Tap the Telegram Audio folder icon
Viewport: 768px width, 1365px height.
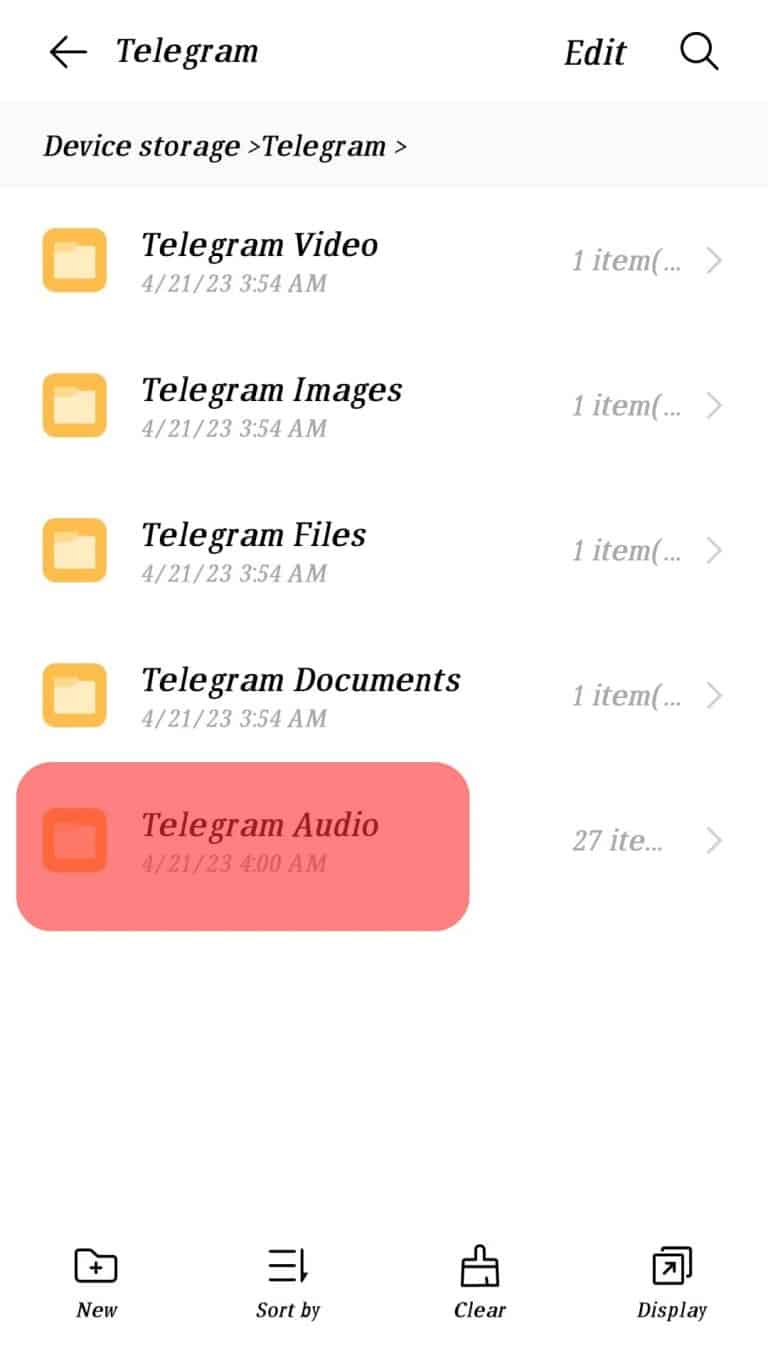(73, 841)
